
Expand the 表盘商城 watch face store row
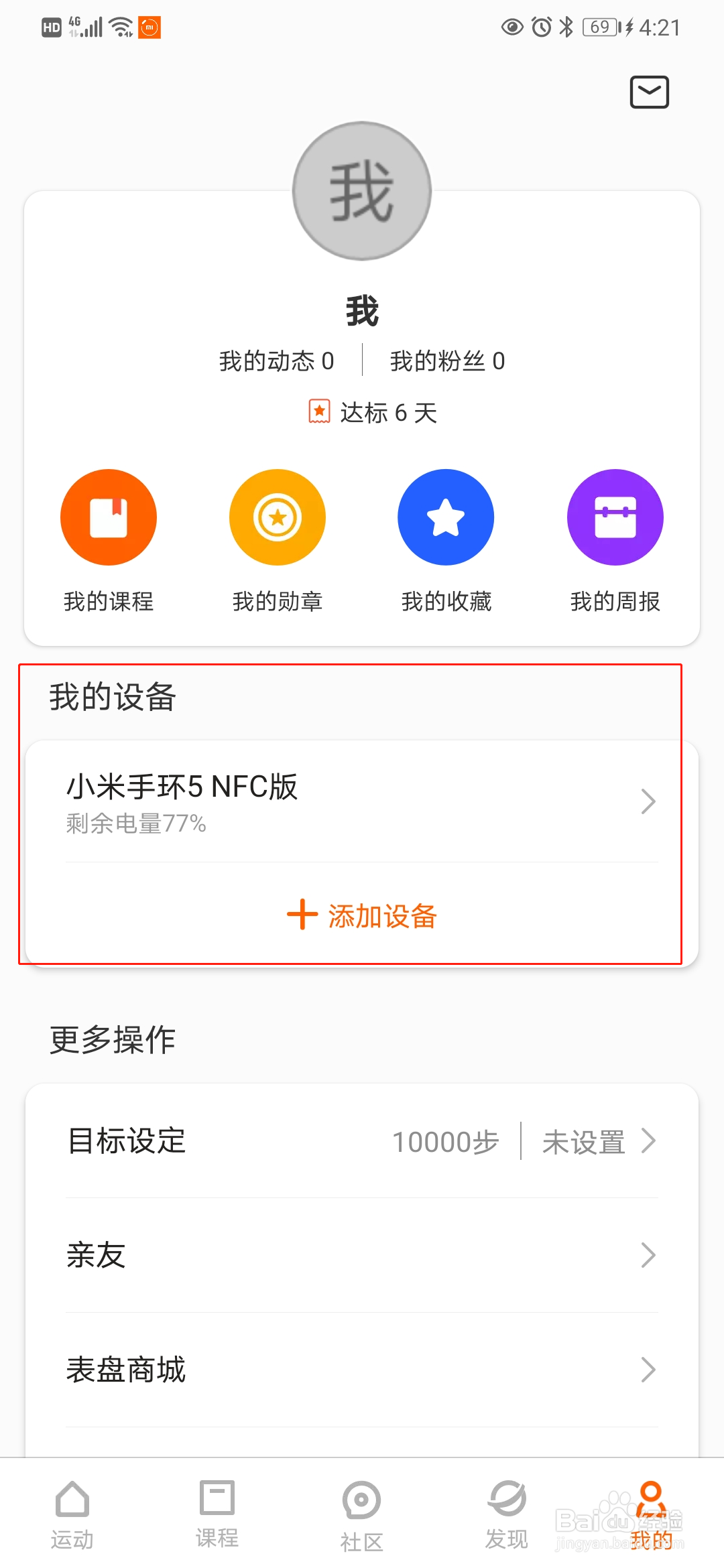361,1369
